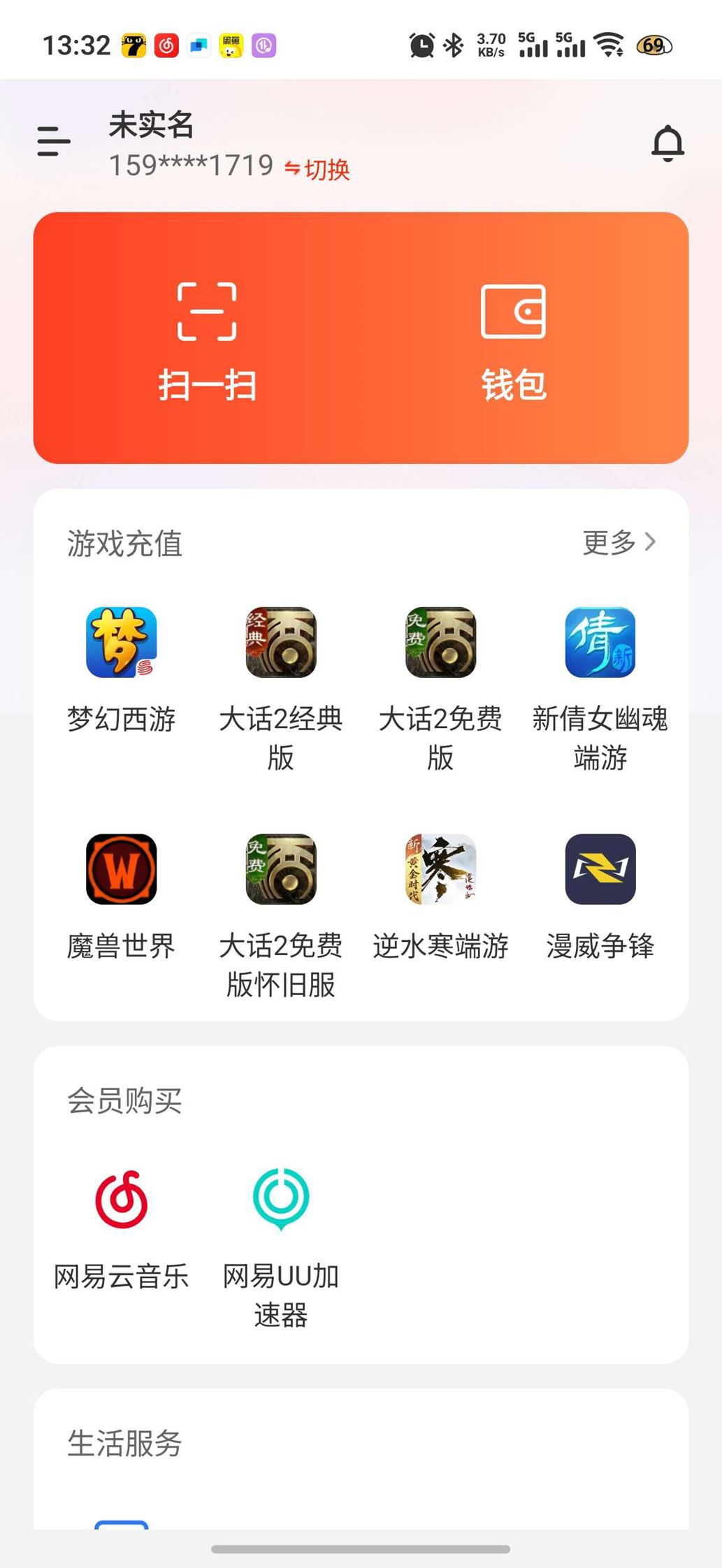This screenshot has width=722, height=1568.
Task: Tap 切换 to switch account
Action: coord(317,169)
